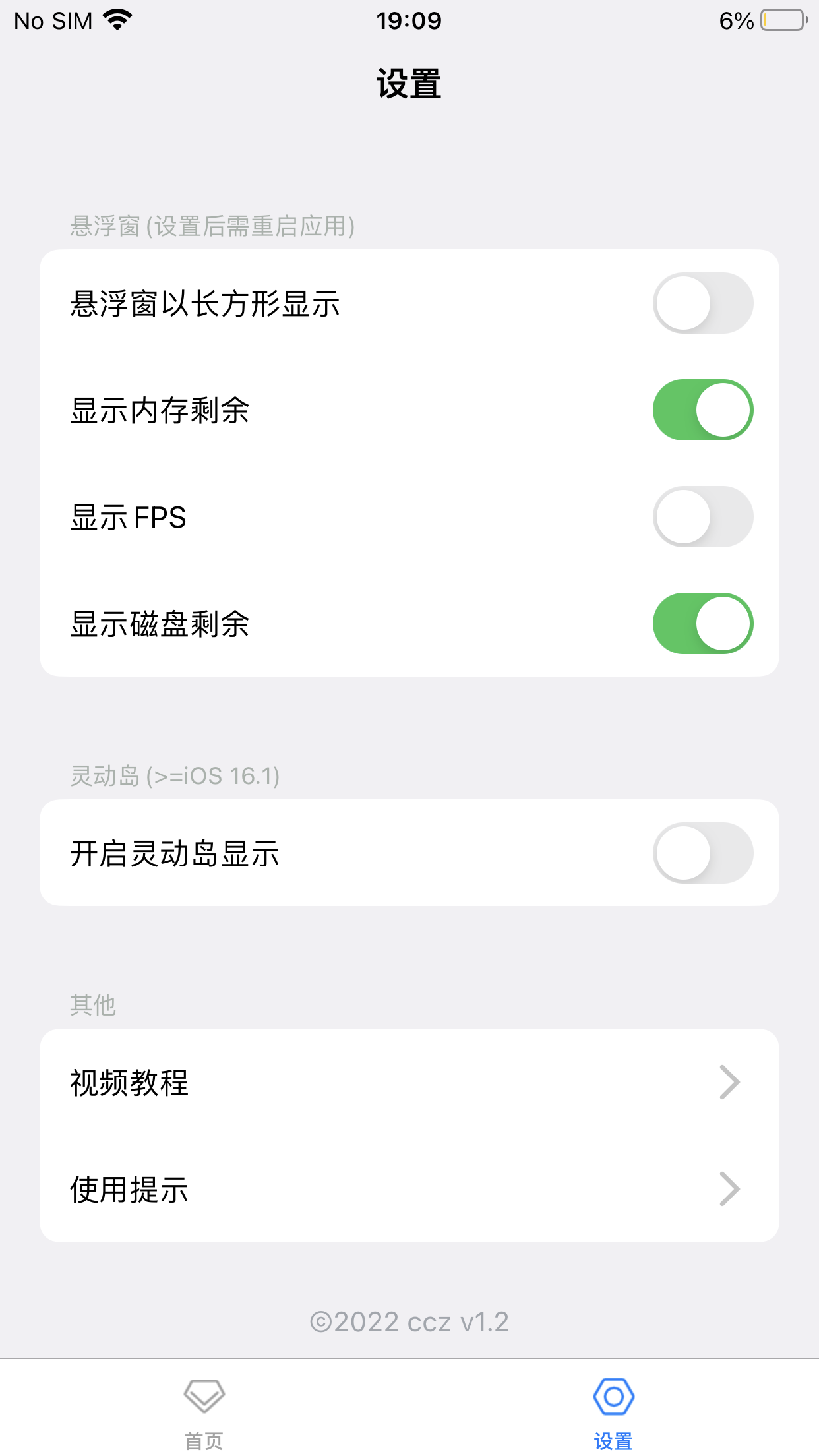Image resolution: width=819 pixels, height=1456 pixels.
Task: Turn off 显示内存剩余 switch
Action: pyautogui.click(x=702, y=410)
